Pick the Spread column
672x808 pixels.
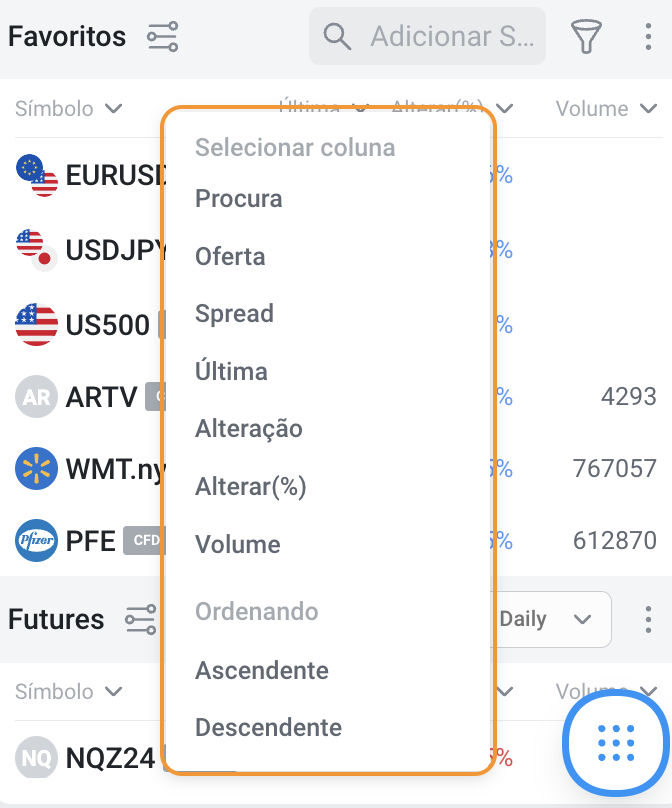tap(234, 314)
